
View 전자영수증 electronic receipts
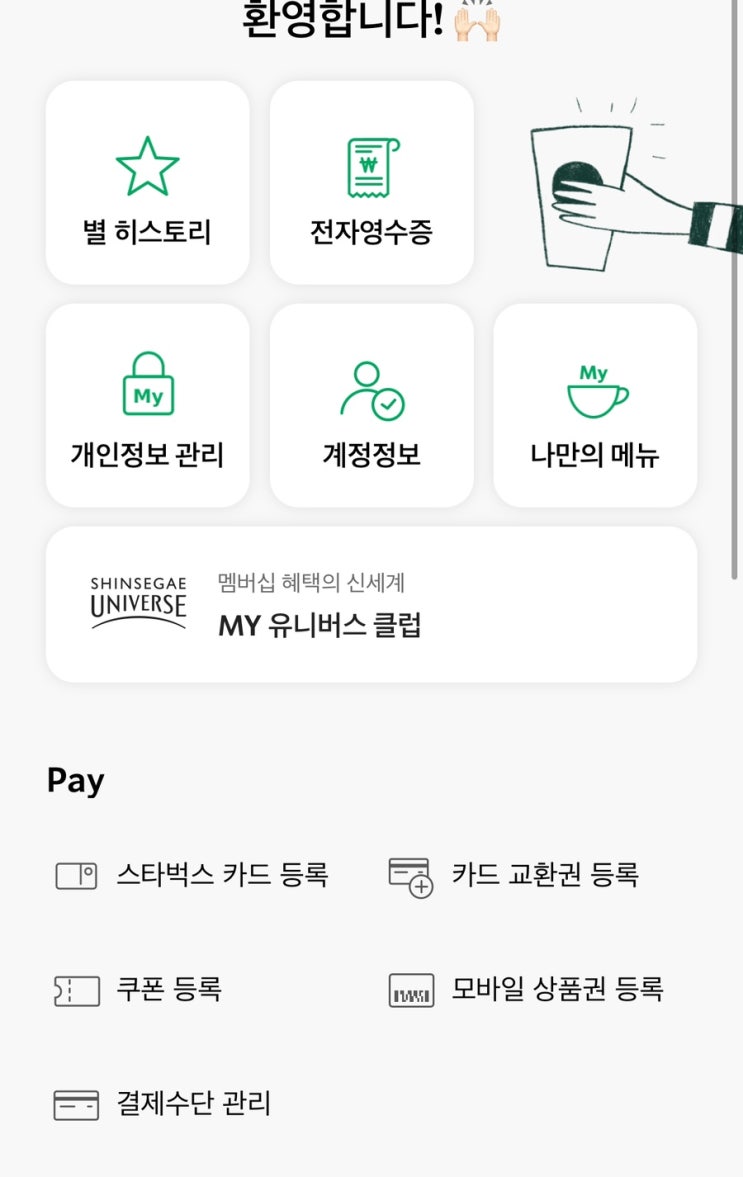(371, 183)
